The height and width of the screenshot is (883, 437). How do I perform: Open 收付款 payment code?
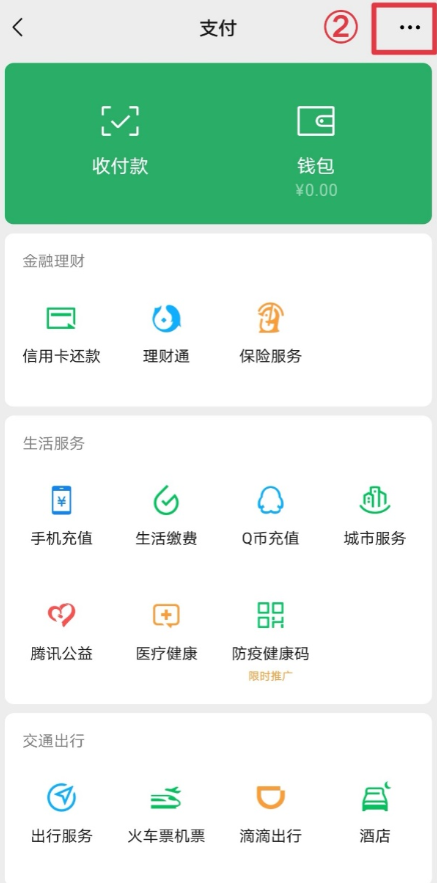tap(120, 140)
